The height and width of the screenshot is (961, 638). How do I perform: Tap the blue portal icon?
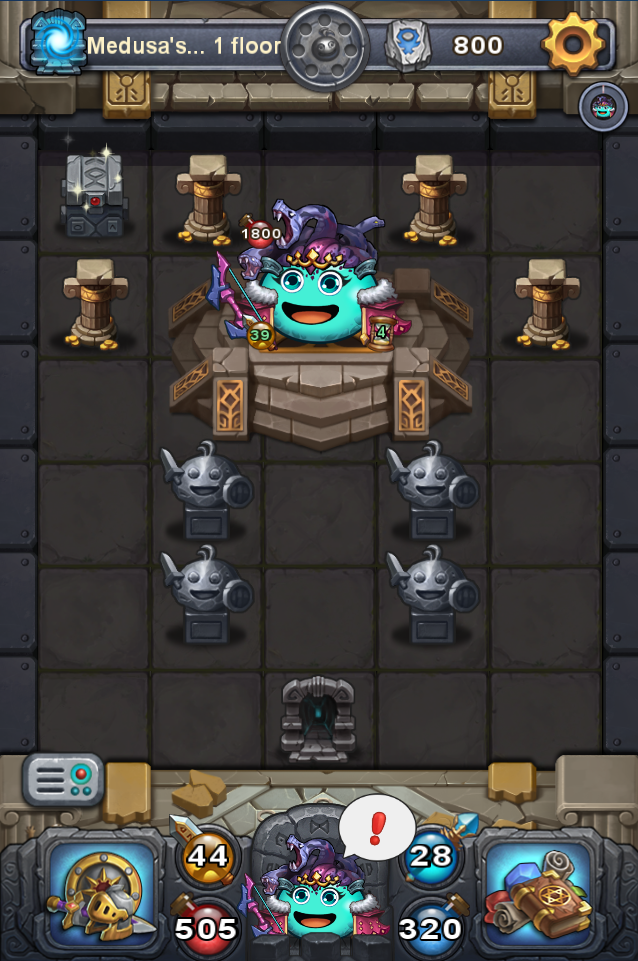coord(58,42)
